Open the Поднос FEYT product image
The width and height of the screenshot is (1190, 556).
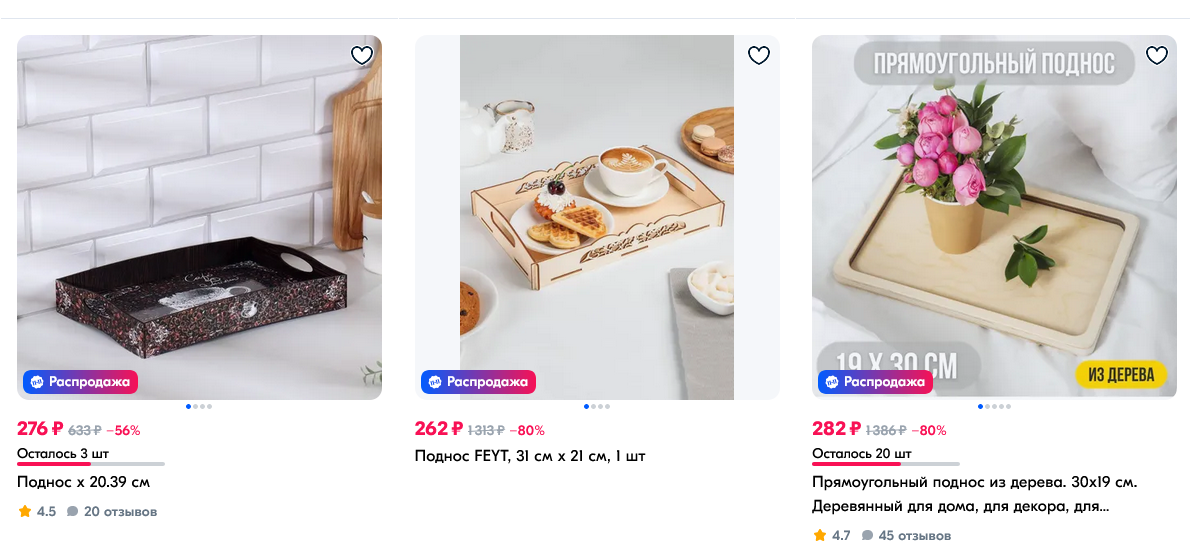click(x=597, y=217)
